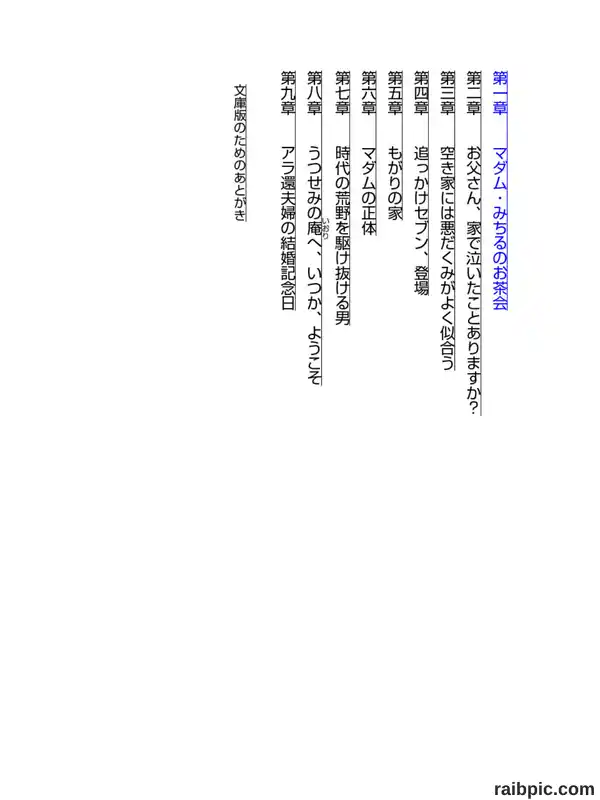Open 文庫版のためのあとがき
600x800 pixels.
240,153
